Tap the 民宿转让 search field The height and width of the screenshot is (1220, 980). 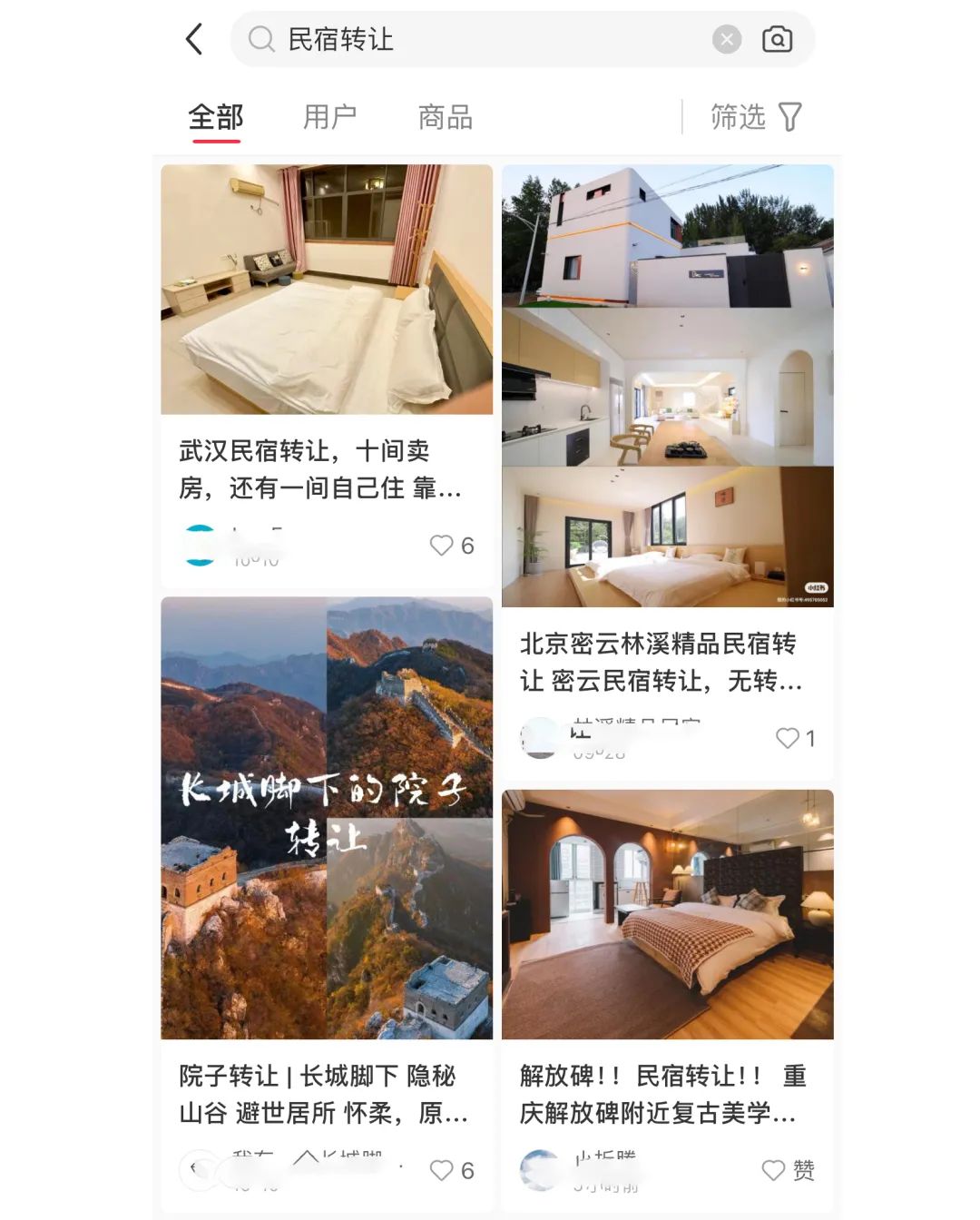pos(472,39)
